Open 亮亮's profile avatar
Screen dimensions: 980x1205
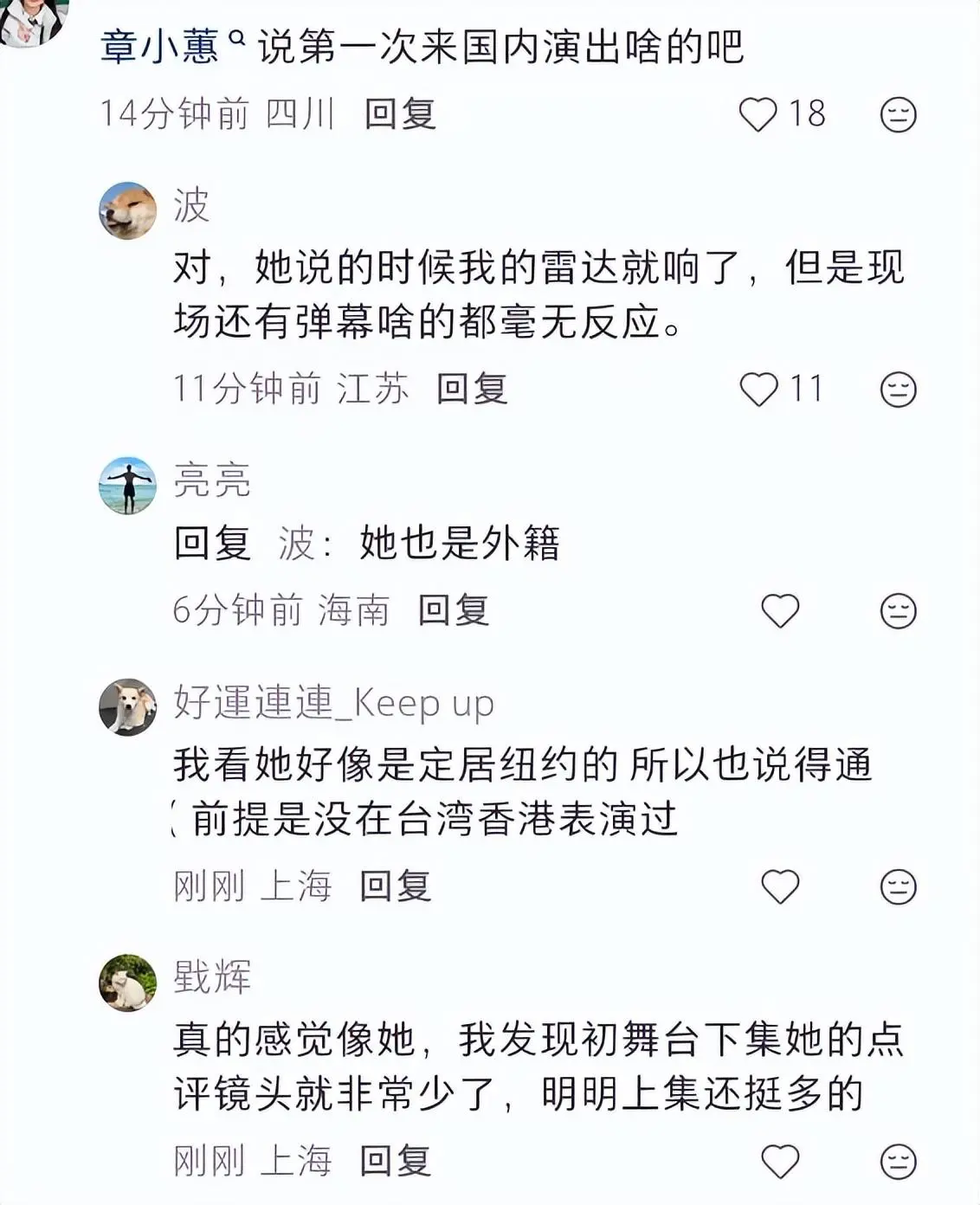[x=128, y=485]
